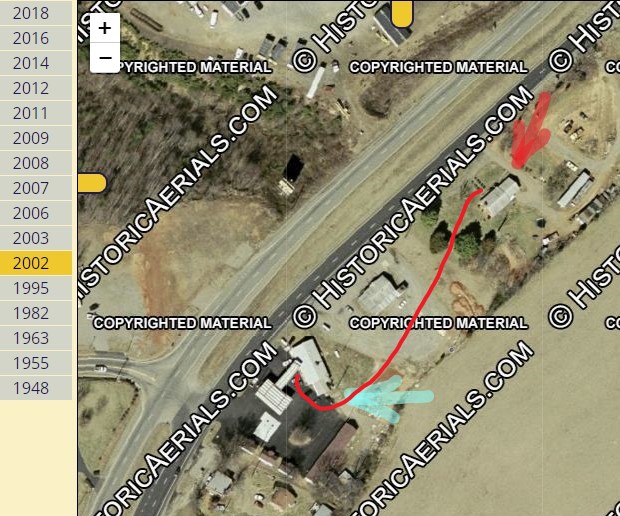620x516 pixels.
Task: Tap the yellow side panel handle
Action: pyautogui.click(x=92, y=183)
